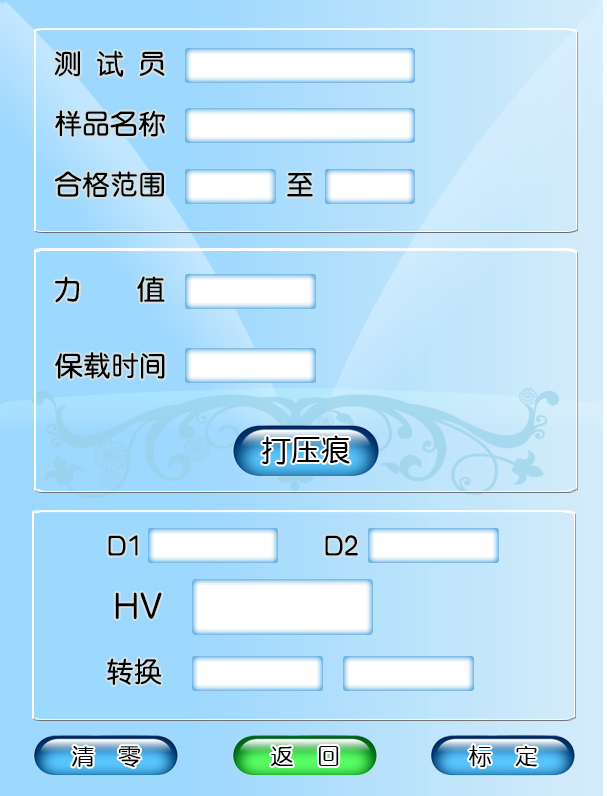Tap the D1 input field
Image resolution: width=607 pixels, height=796 pixels.
pyautogui.click(x=213, y=546)
